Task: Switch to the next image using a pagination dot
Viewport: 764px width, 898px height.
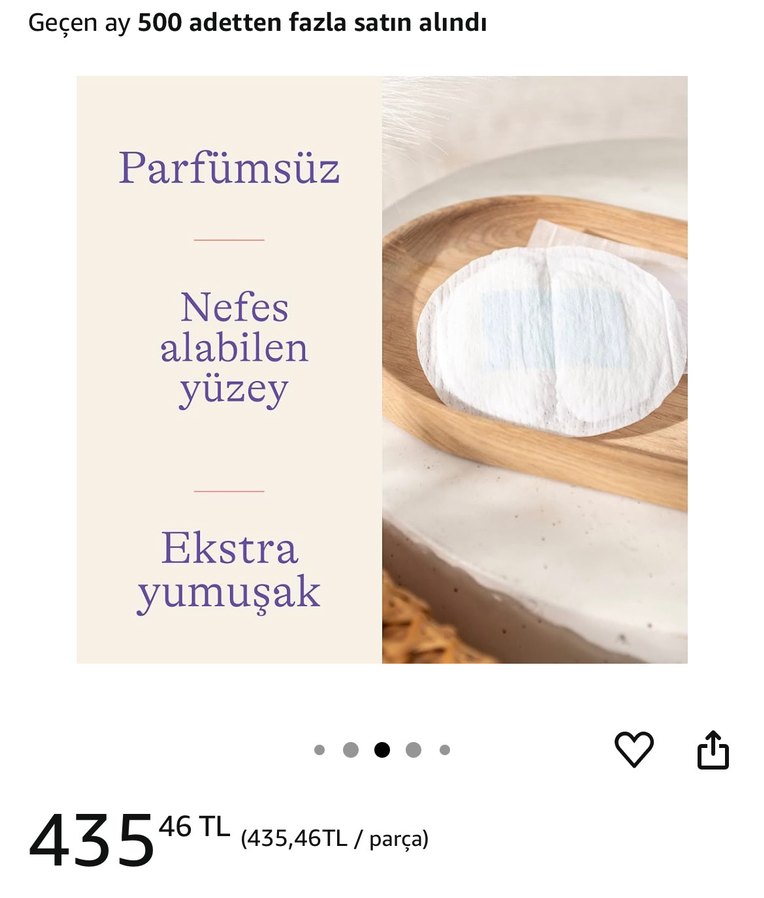Action: click(x=413, y=747)
